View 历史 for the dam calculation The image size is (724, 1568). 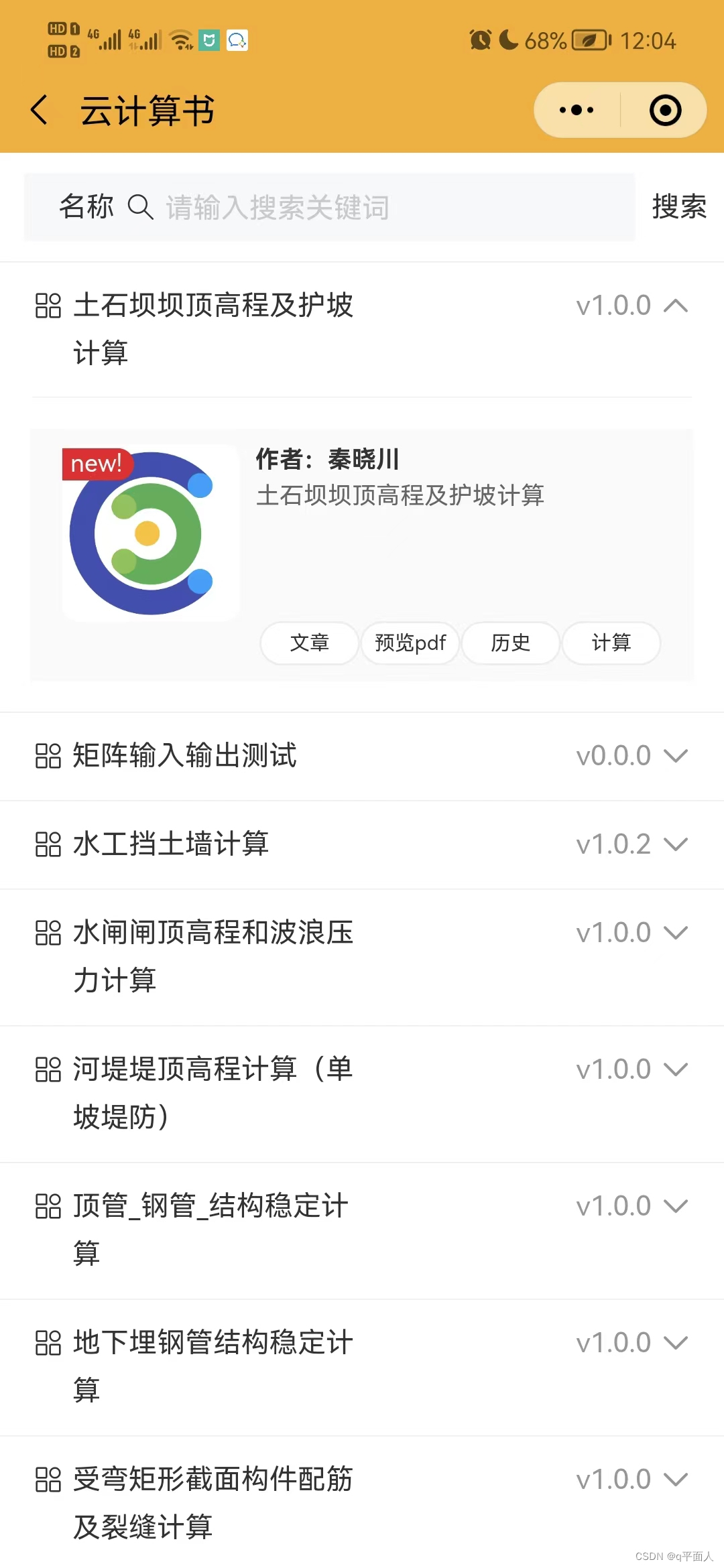pyautogui.click(x=510, y=643)
